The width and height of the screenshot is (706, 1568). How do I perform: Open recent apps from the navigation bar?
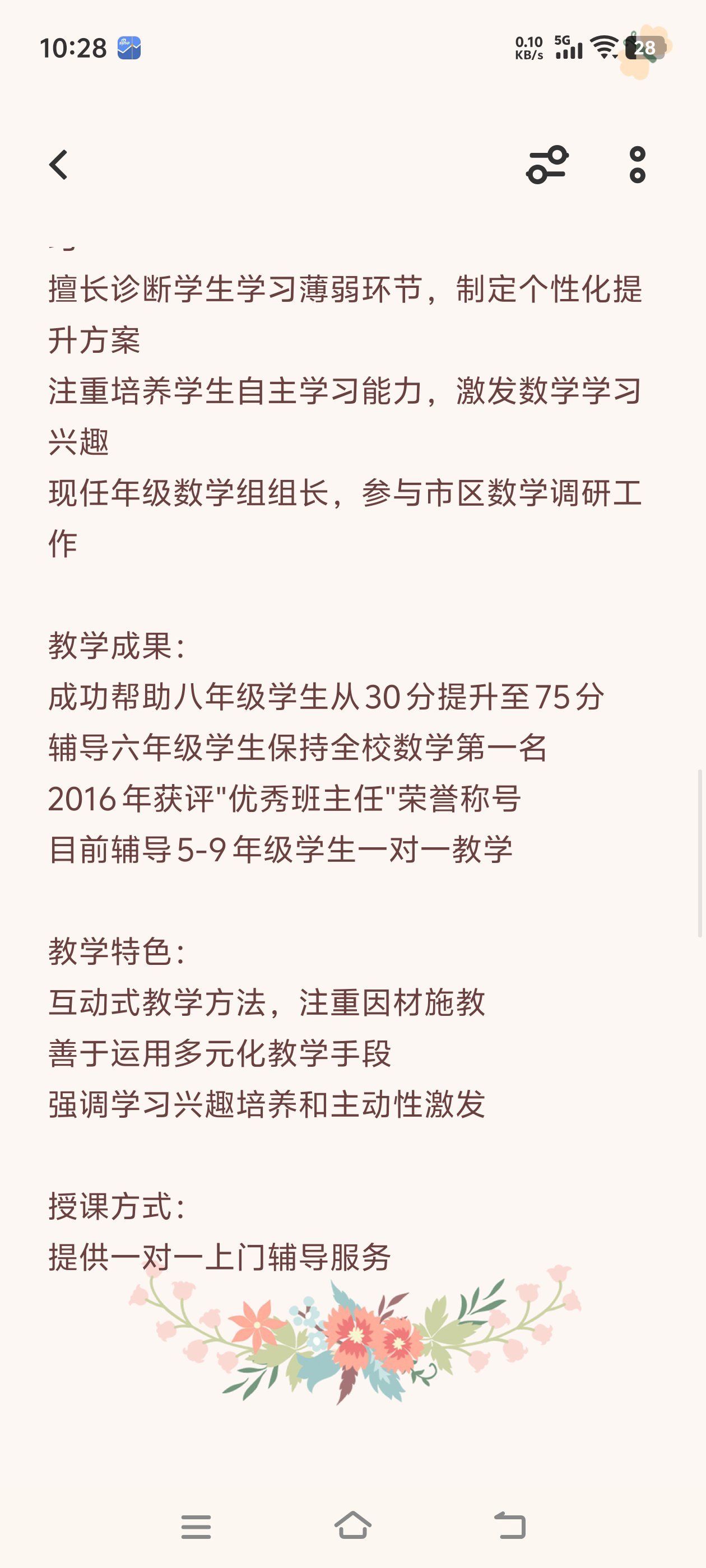196,1527
